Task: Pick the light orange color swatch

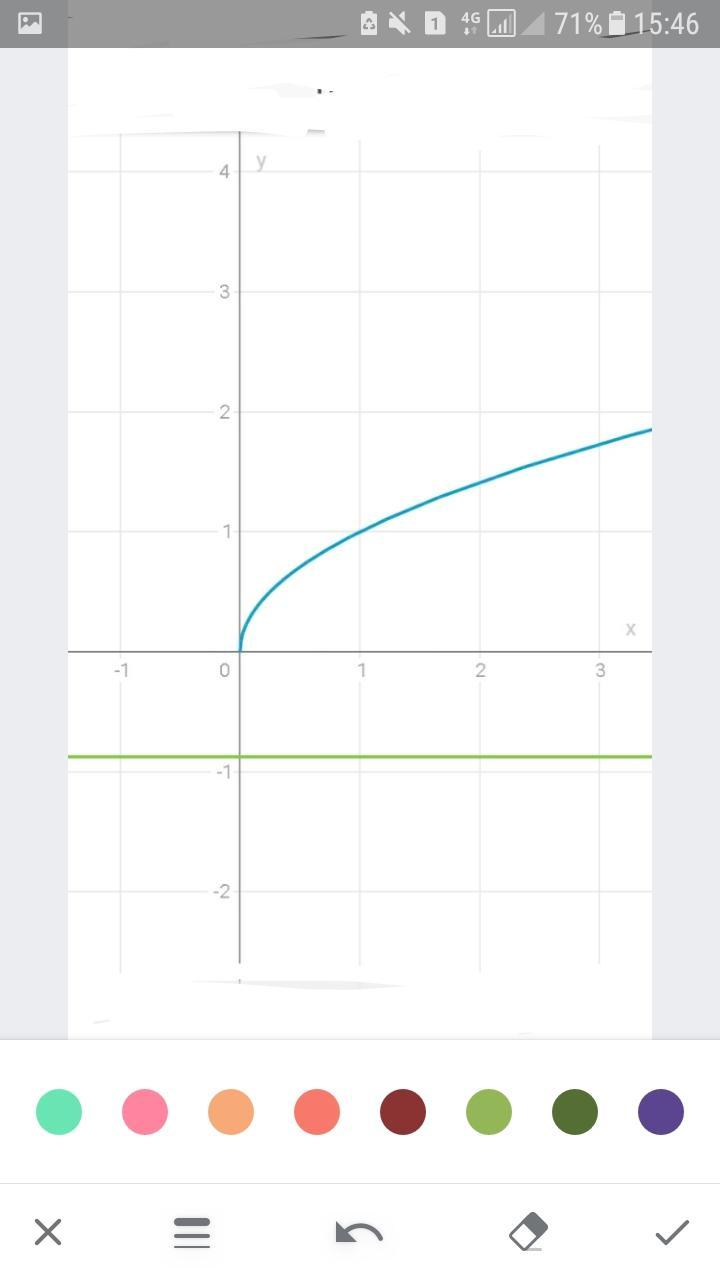Action: tap(231, 1111)
